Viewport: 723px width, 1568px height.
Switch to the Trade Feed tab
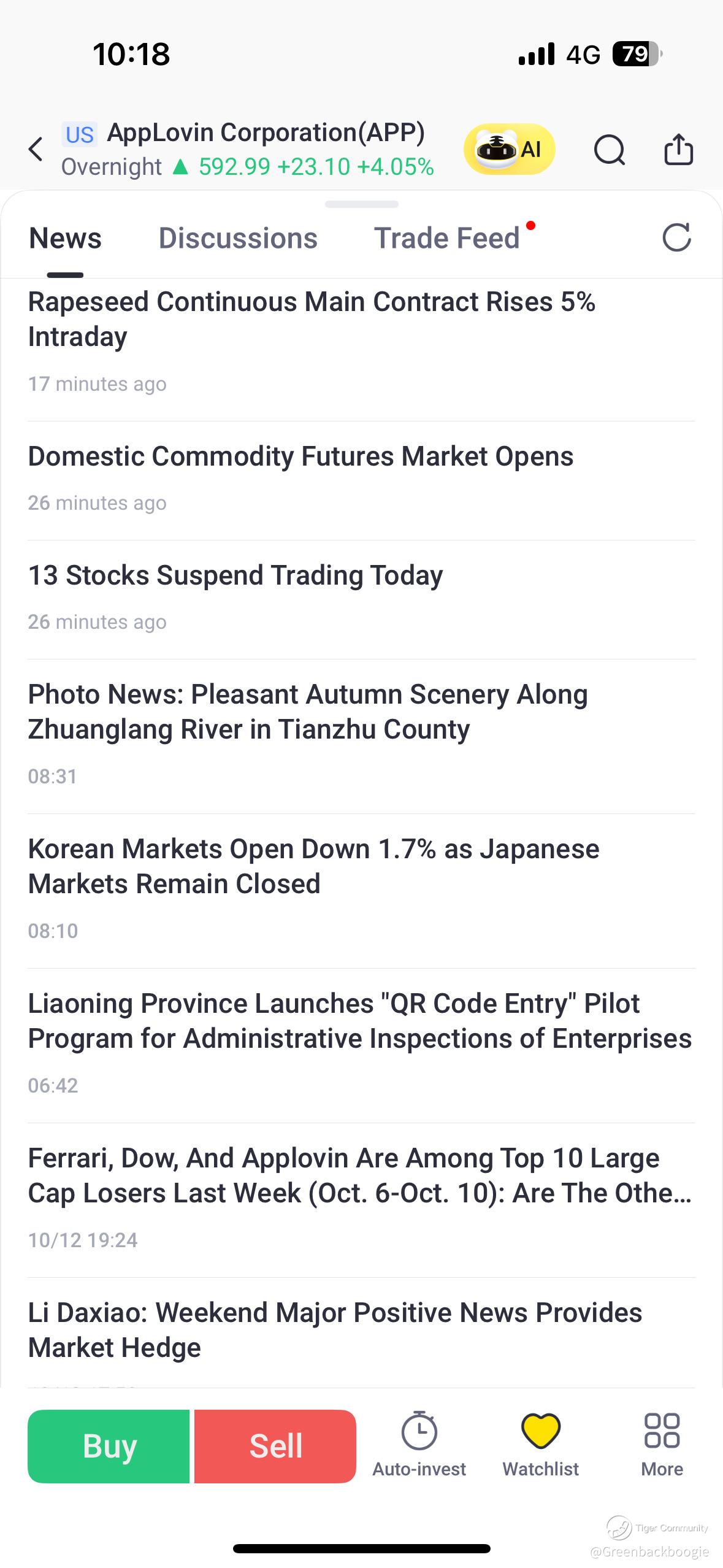tap(447, 238)
